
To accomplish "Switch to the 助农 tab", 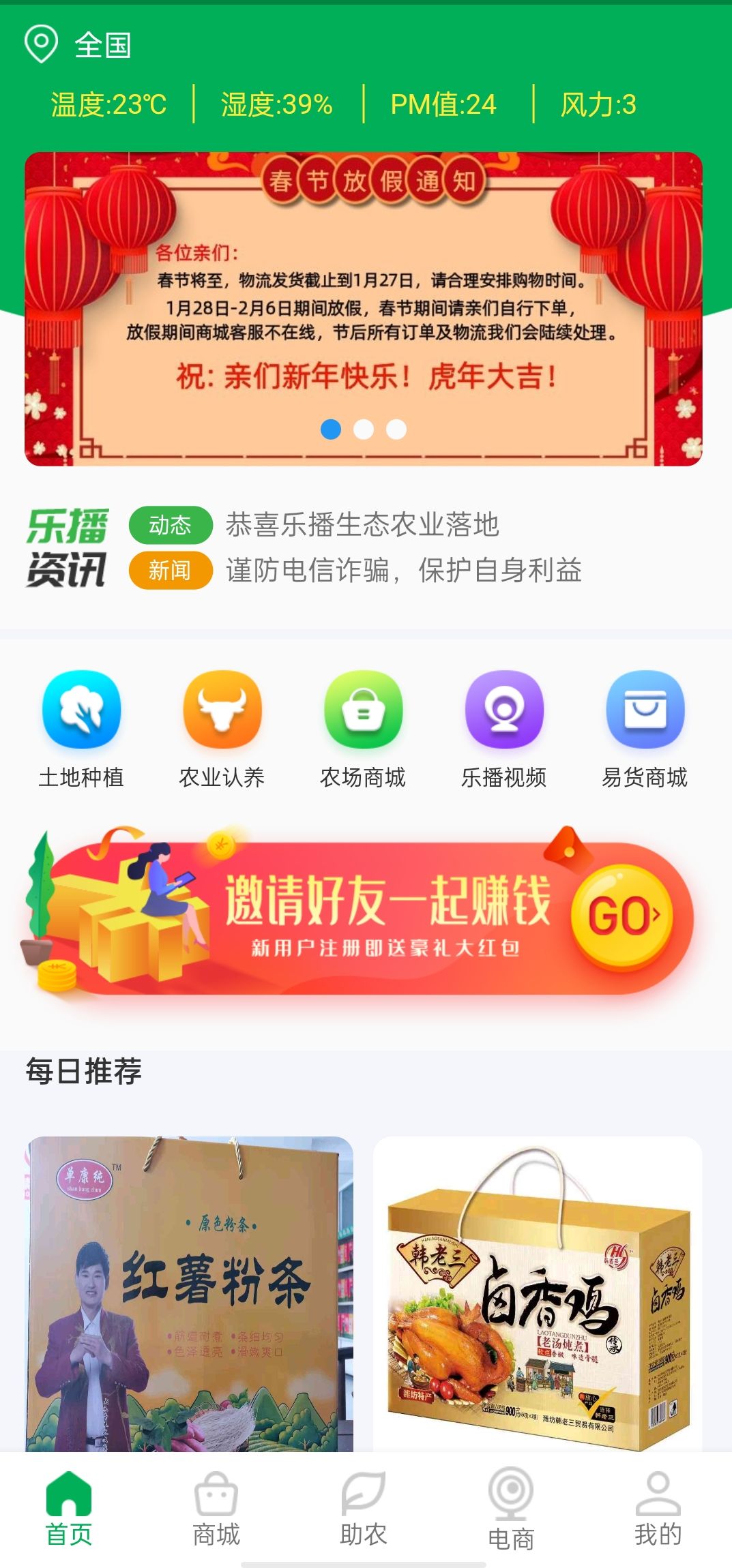I will [x=363, y=1509].
